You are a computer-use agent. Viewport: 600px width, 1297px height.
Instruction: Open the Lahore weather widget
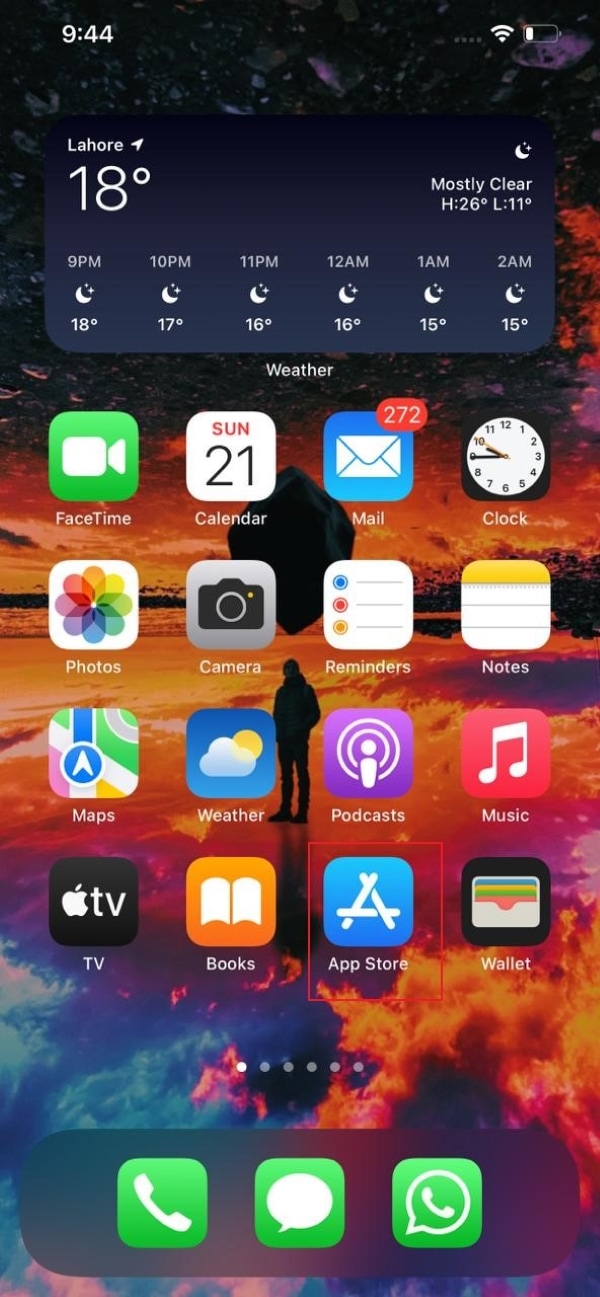[299, 235]
